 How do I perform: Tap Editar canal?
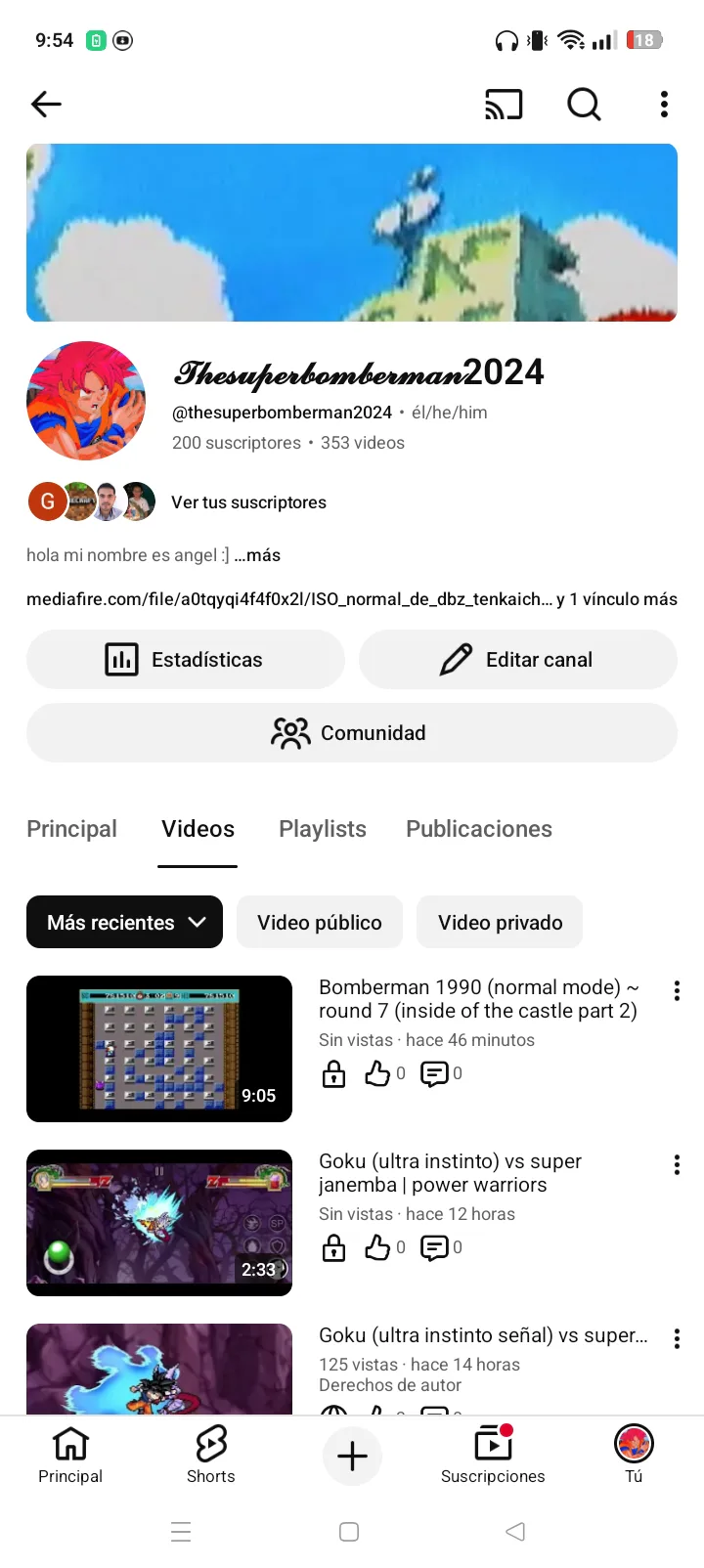tap(518, 660)
